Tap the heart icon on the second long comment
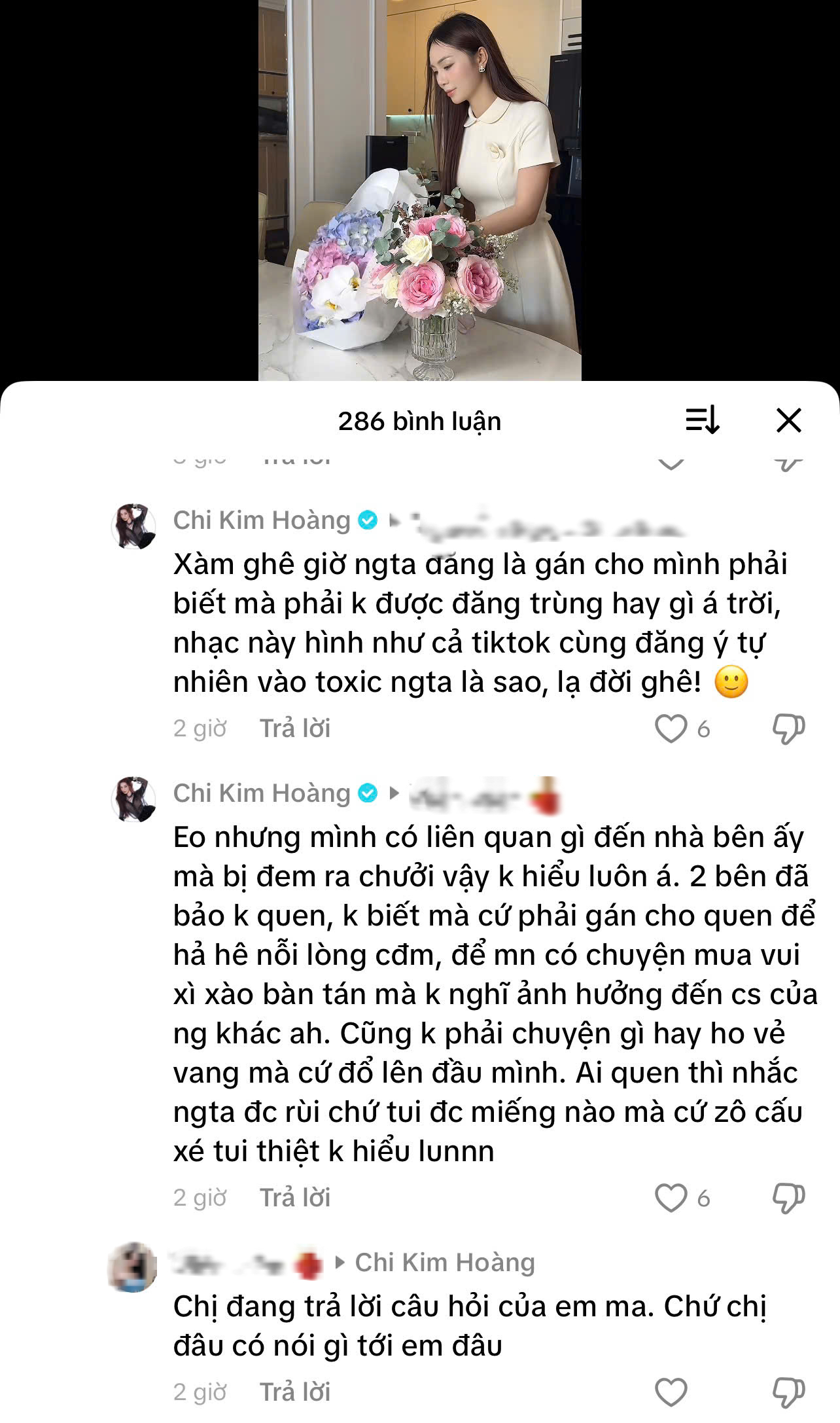 click(671, 1198)
